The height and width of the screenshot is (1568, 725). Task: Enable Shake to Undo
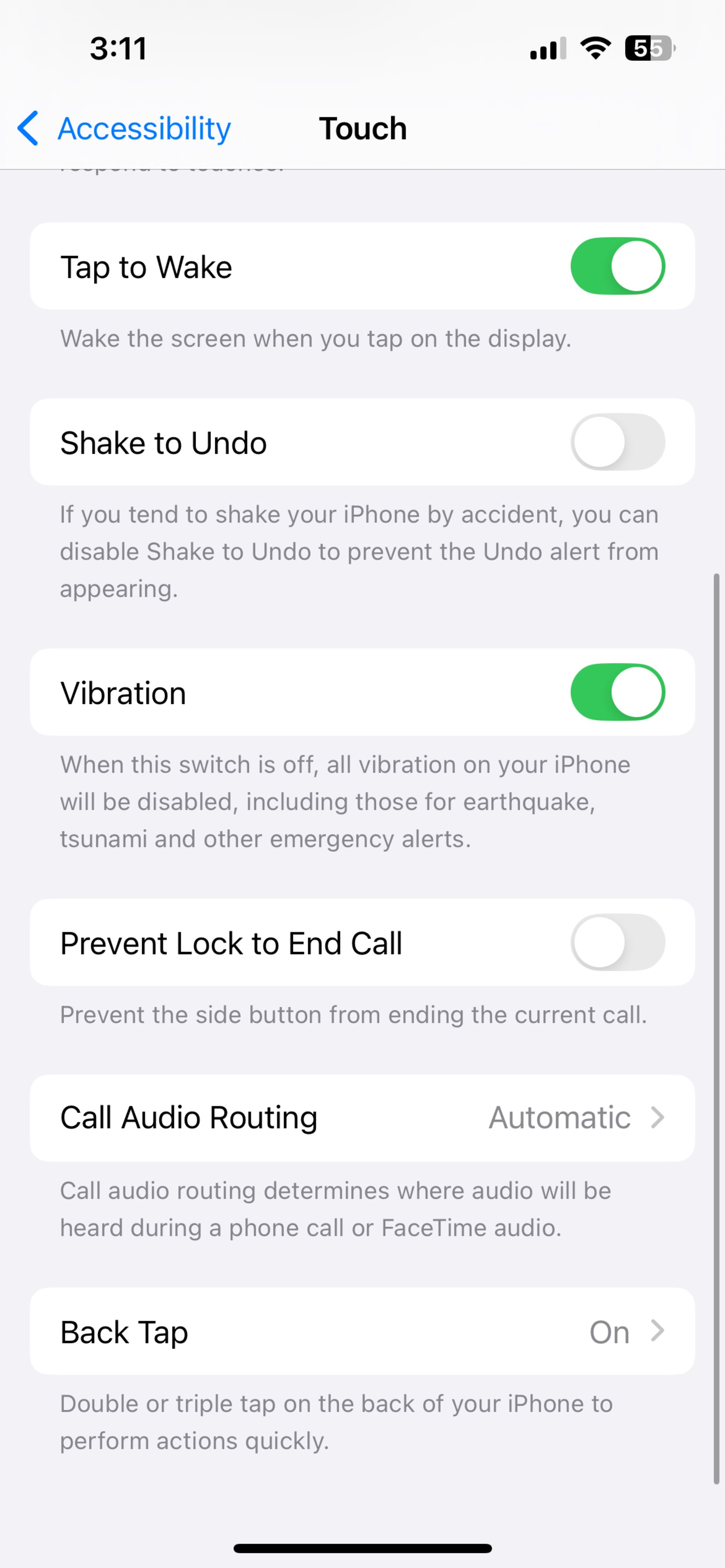[617, 442]
